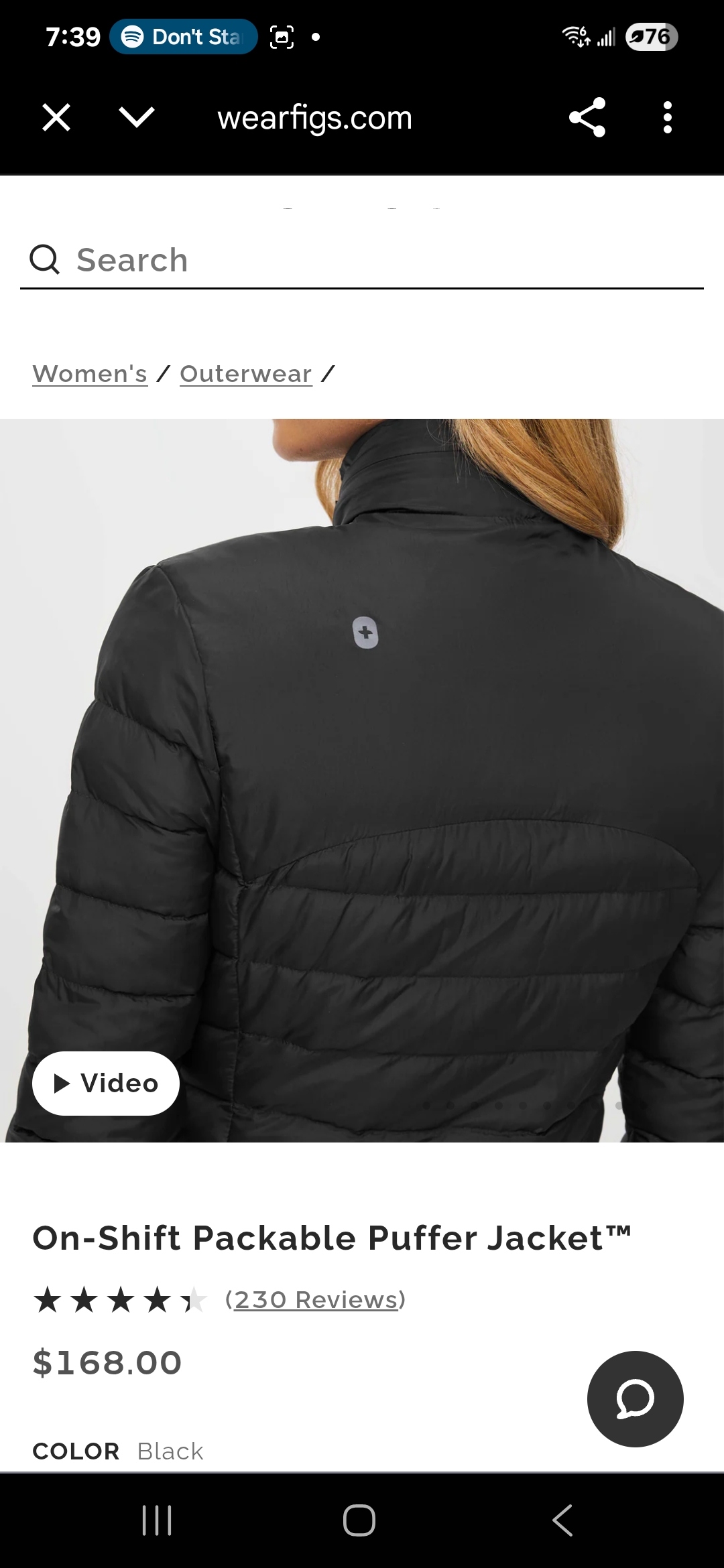724x1568 pixels.
Task: Go back using system navigation
Action: pyautogui.click(x=562, y=1520)
